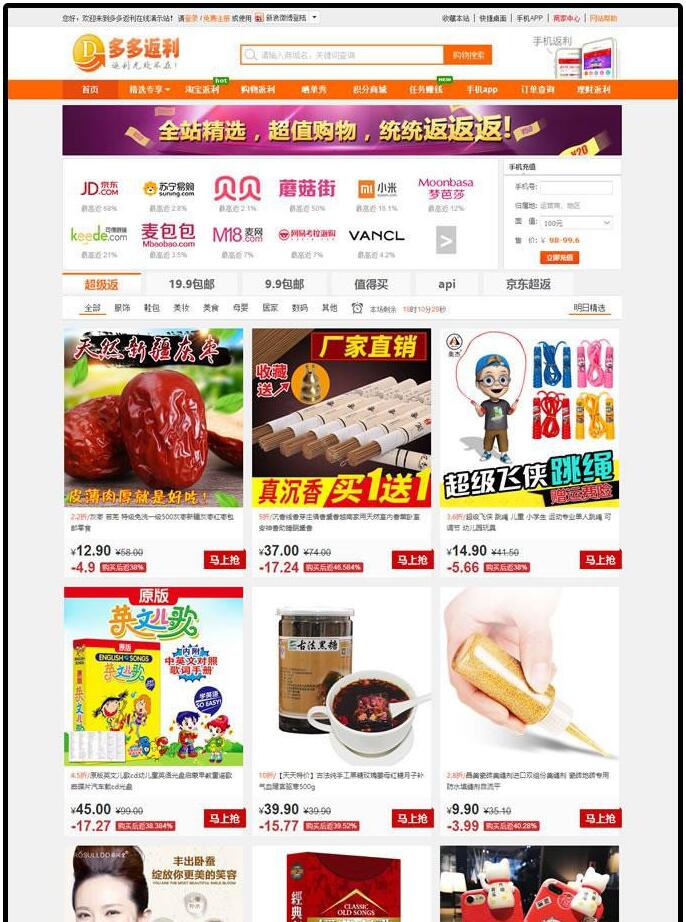Tap the 手机号 phone number field
Image resolution: width=686 pixels, height=922 pixels.
tap(577, 187)
